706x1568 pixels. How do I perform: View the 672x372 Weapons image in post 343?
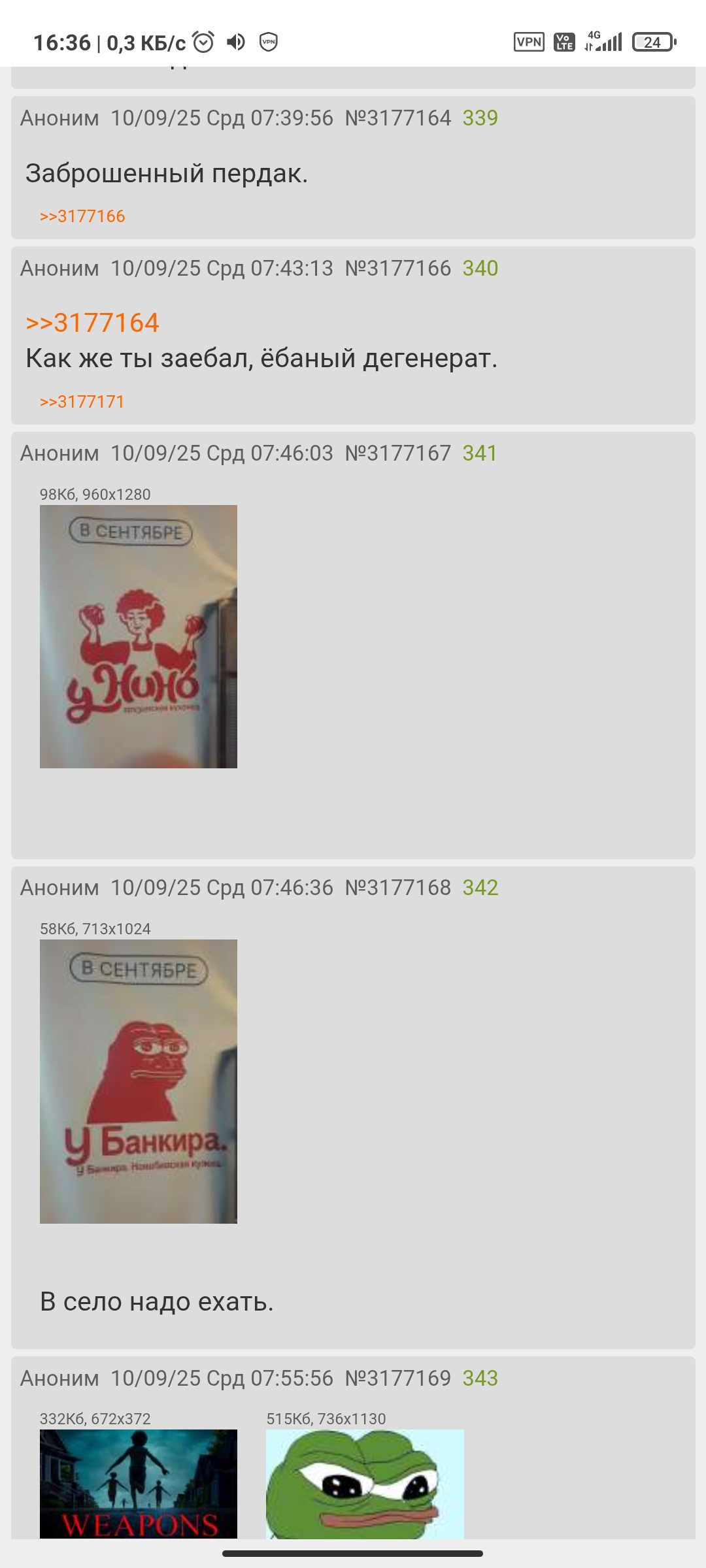(x=139, y=1484)
